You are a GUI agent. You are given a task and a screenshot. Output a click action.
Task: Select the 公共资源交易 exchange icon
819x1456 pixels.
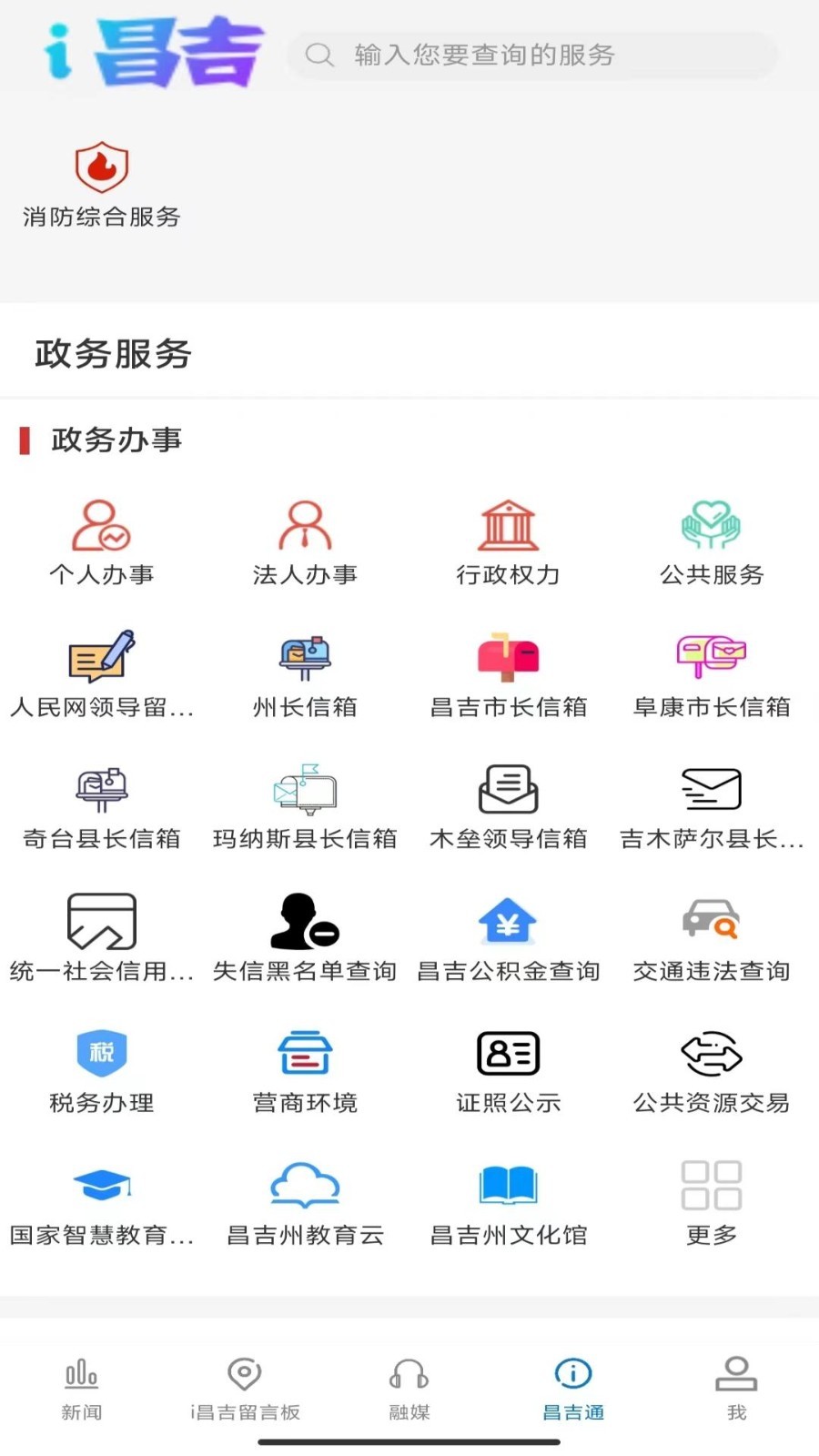[711, 1054]
